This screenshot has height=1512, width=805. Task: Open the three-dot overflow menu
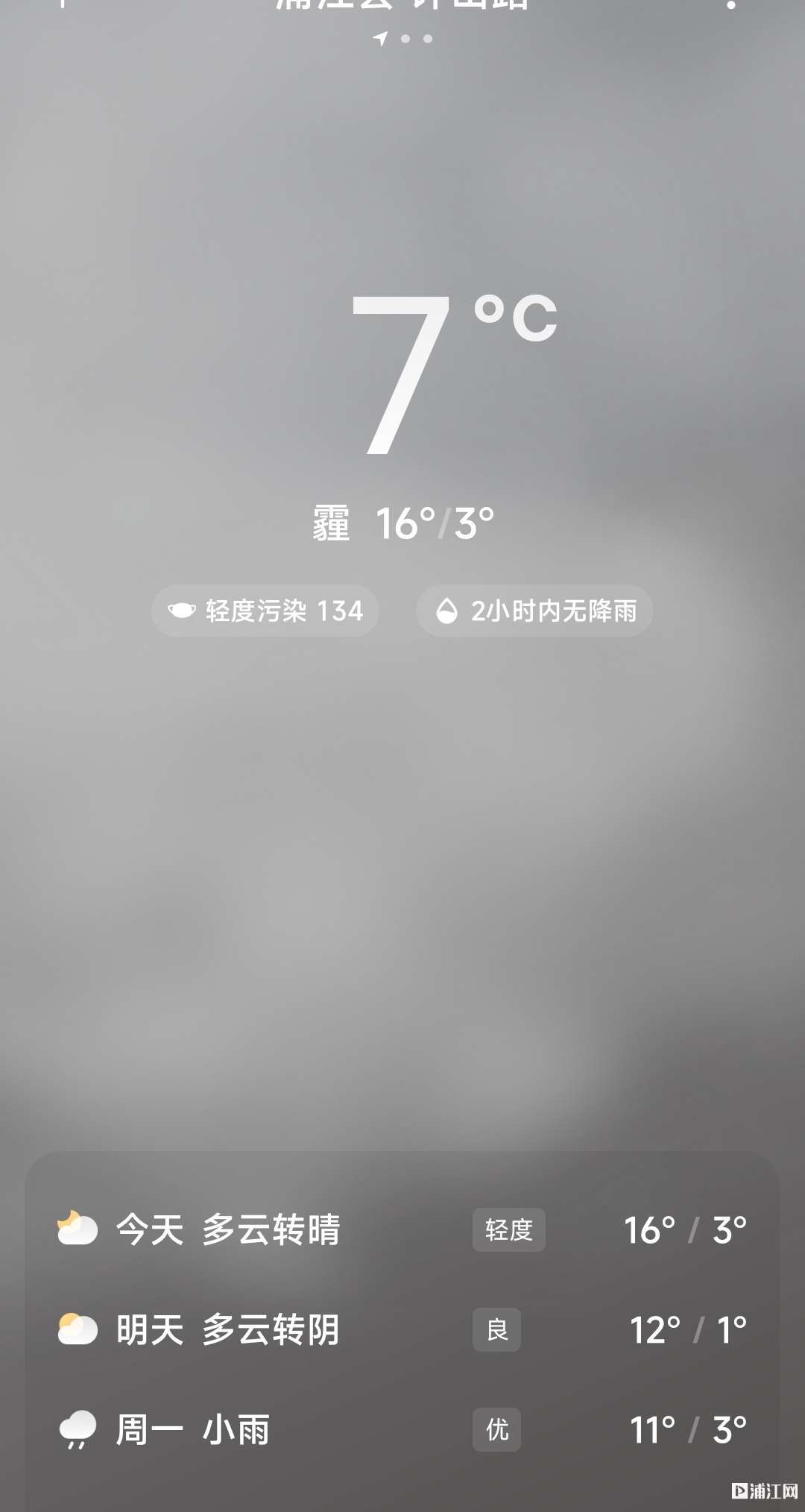pos(731,4)
